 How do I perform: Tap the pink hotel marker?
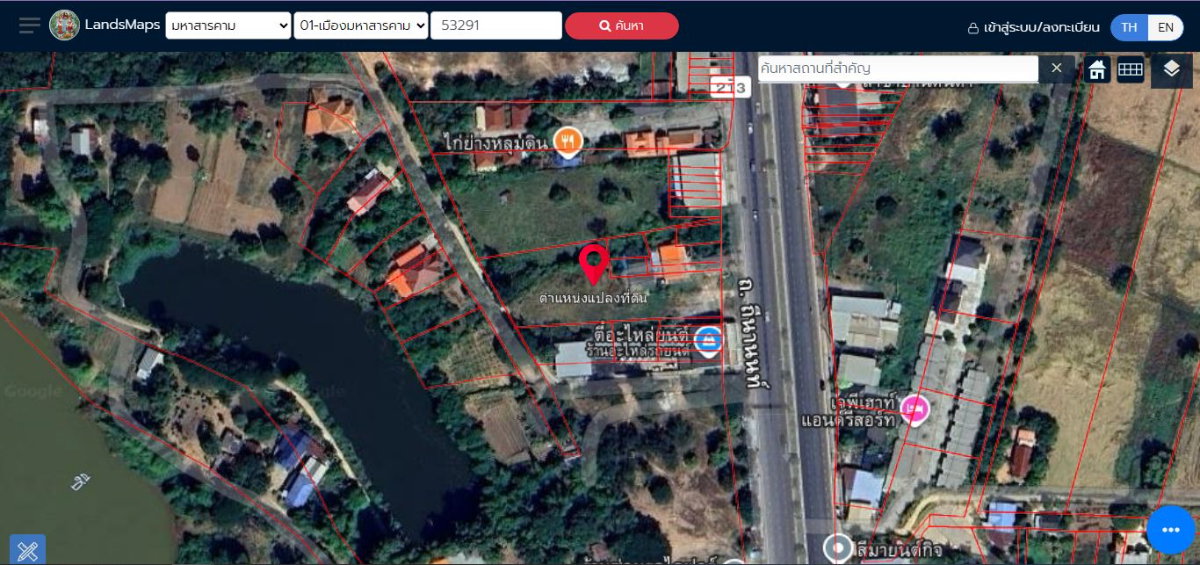pyautogui.click(x=914, y=408)
